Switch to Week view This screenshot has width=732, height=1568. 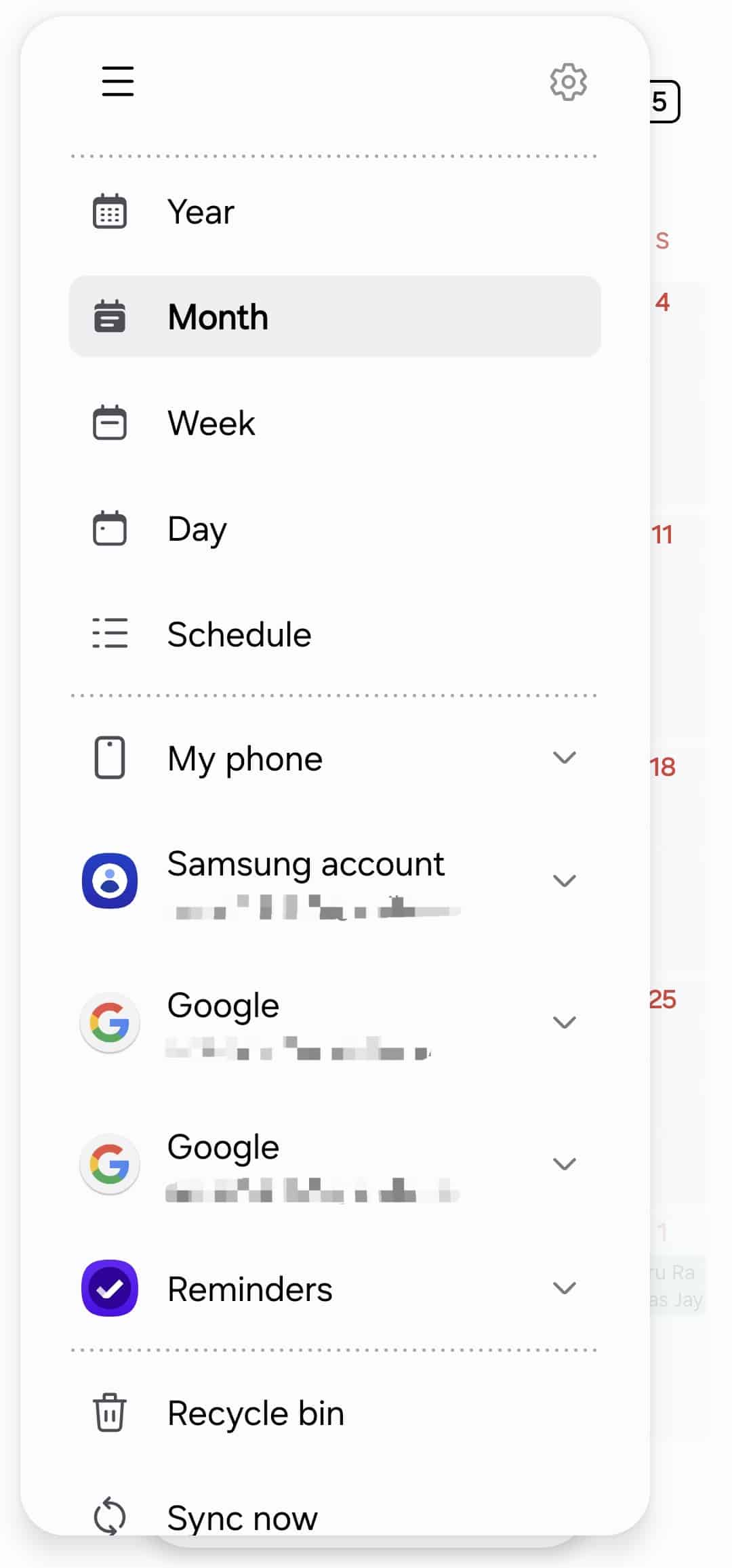[211, 424]
